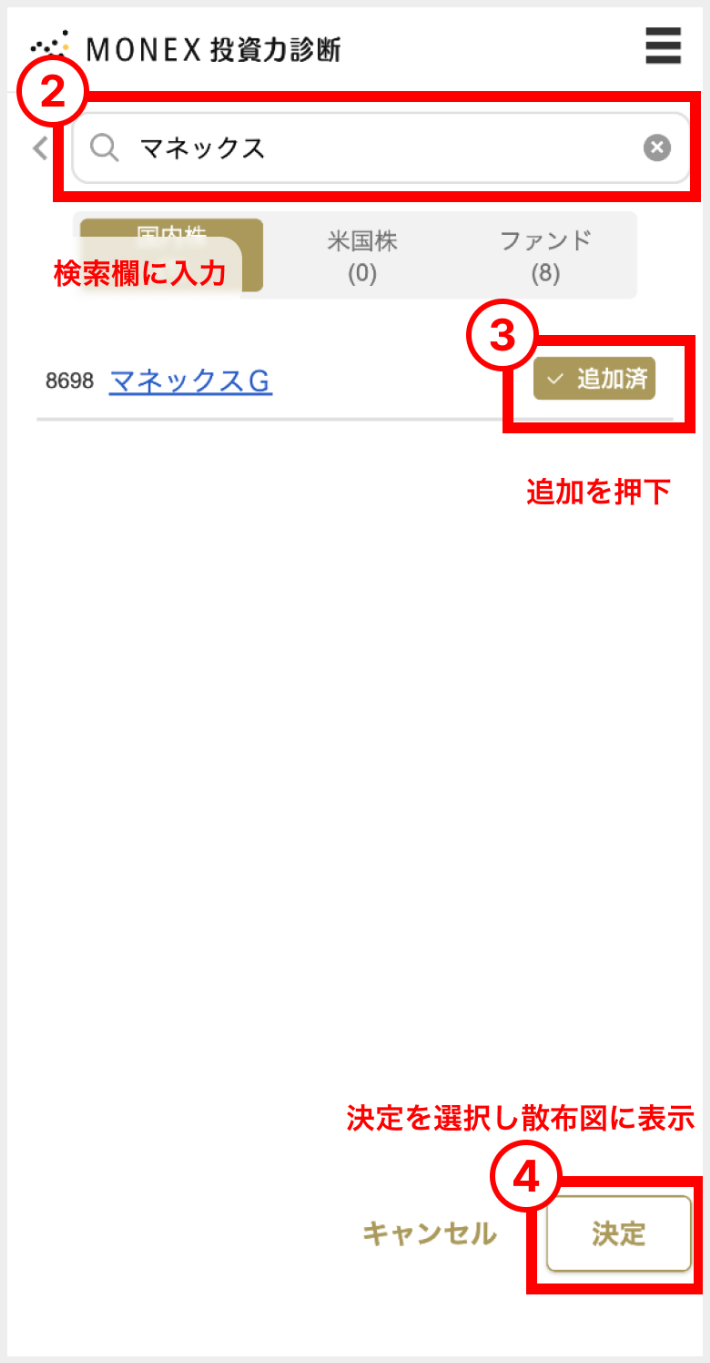The height and width of the screenshot is (1363, 710).
Task: Go back with the left chevron
Action: [x=40, y=149]
